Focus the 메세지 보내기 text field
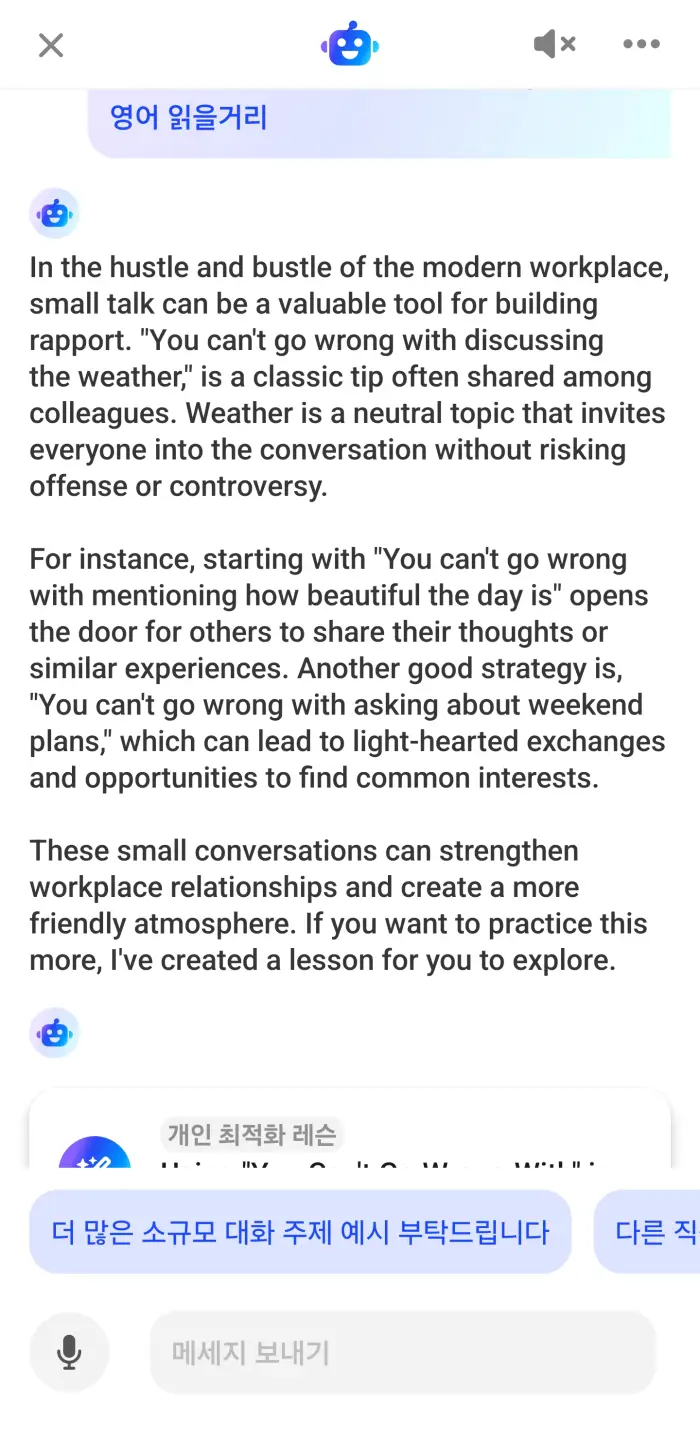This screenshot has width=700, height=1440. (x=402, y=1353)
